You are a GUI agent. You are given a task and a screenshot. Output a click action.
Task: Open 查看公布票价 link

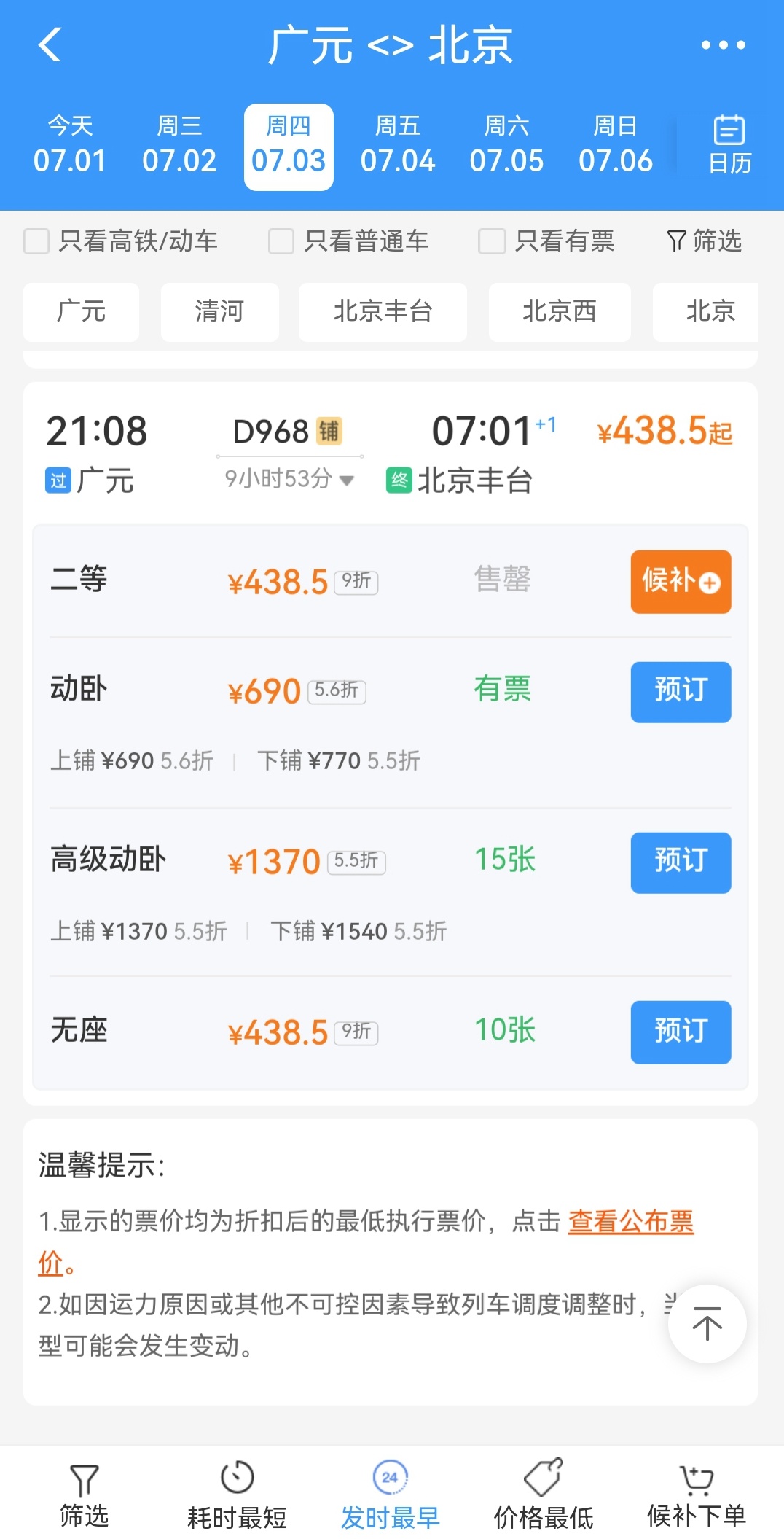[x=630, y=1221]
